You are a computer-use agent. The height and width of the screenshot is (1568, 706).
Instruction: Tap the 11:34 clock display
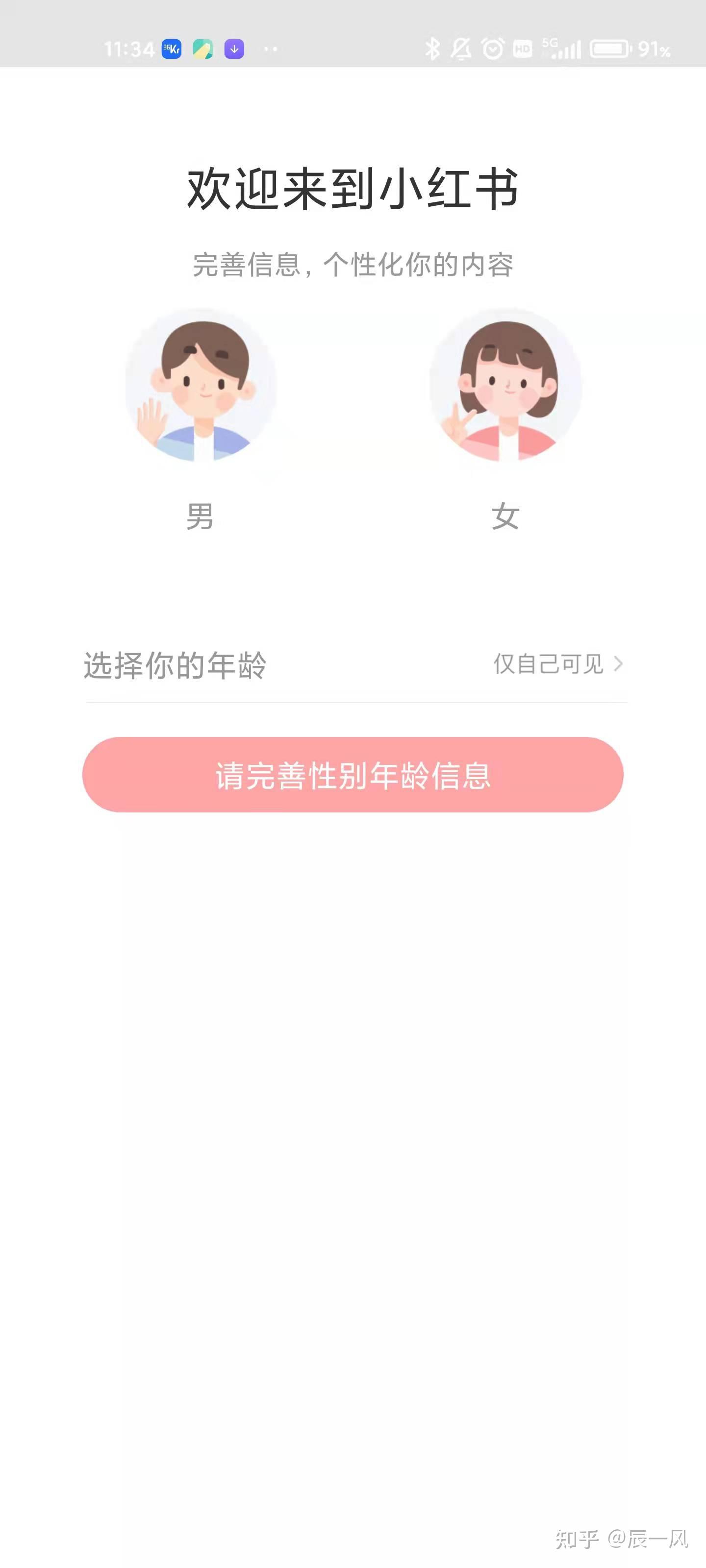[129, 49]
